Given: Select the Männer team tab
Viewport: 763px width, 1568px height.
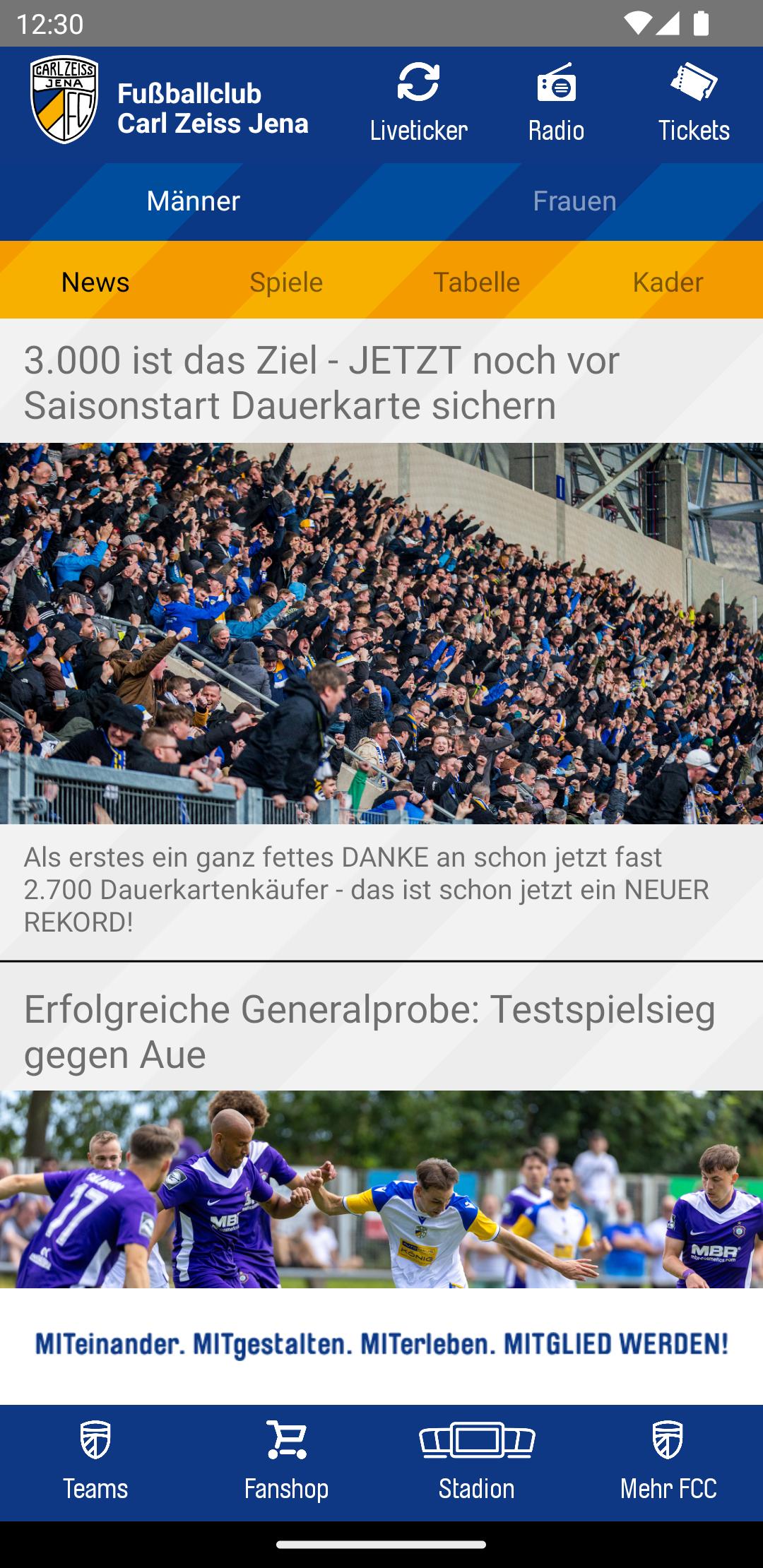Looking at the screenshot, I should tap(193, 201).
